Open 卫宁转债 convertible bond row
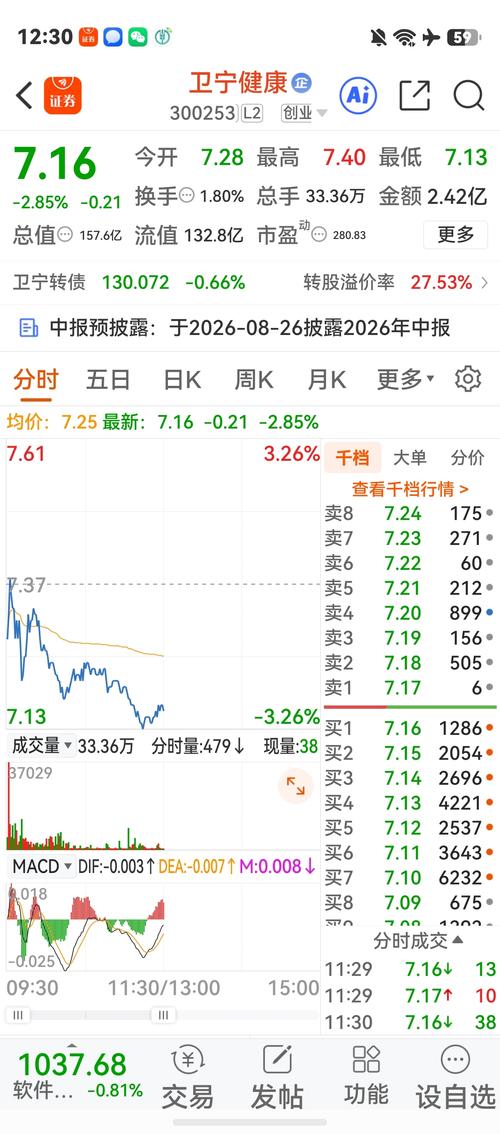 250,282
